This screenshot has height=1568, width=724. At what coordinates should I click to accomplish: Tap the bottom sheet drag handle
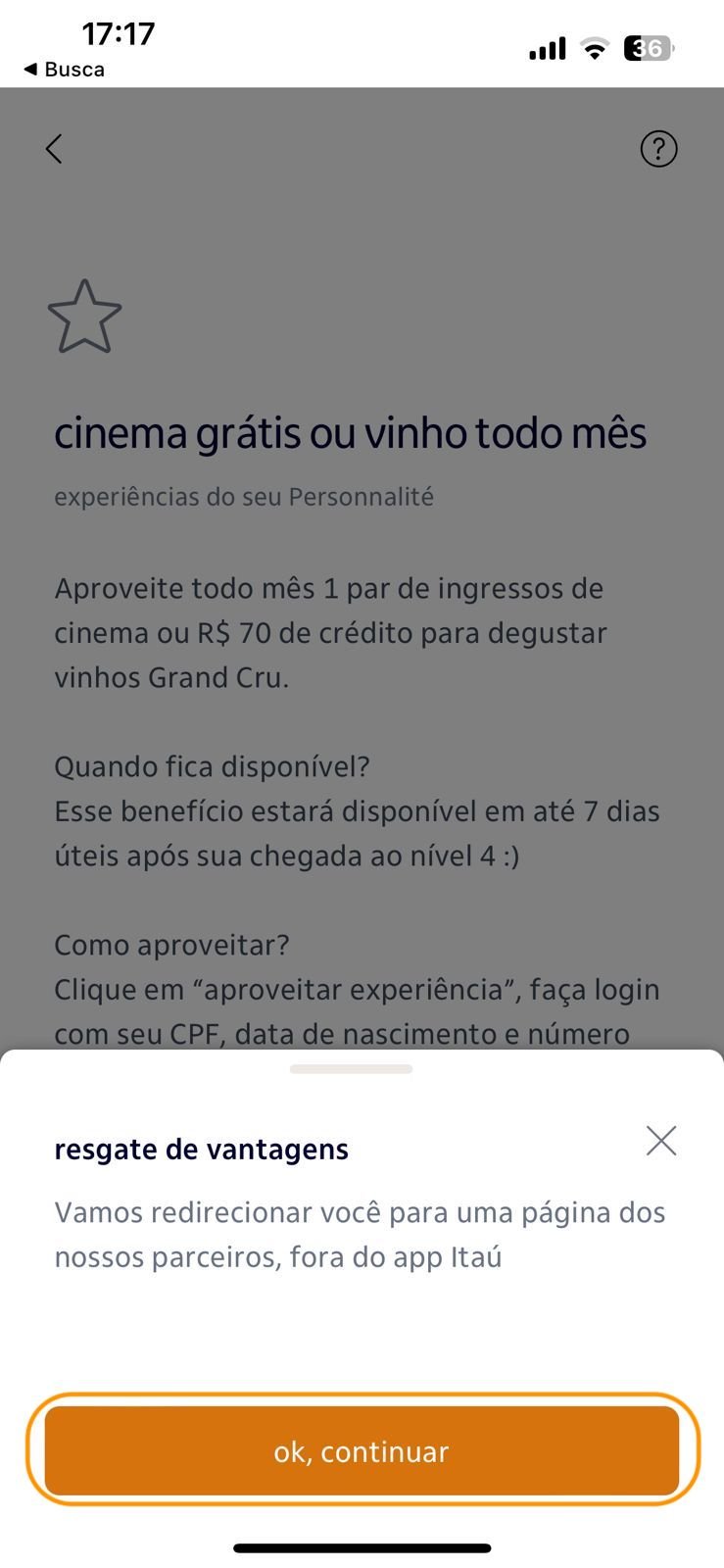click(x=351, y=1069)
